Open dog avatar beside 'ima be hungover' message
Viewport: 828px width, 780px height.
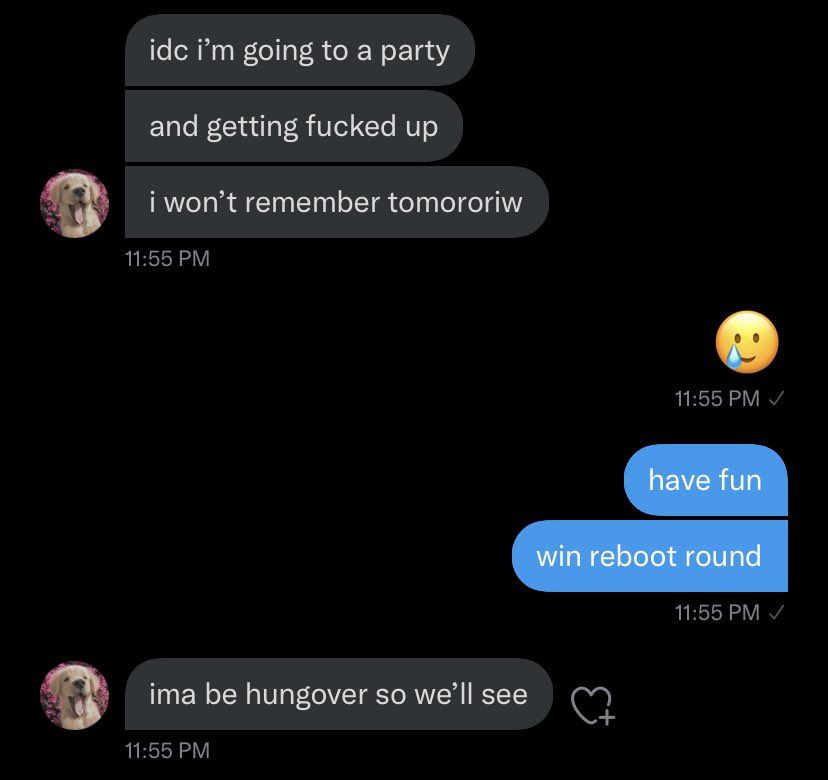[74, 695]
